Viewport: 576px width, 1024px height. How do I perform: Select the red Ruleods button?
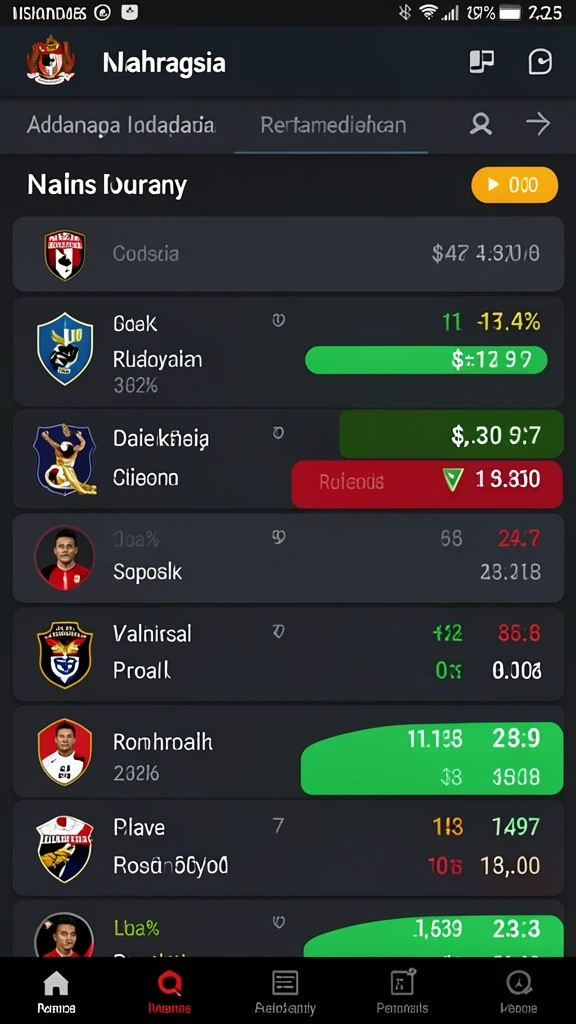pos(427,484)
